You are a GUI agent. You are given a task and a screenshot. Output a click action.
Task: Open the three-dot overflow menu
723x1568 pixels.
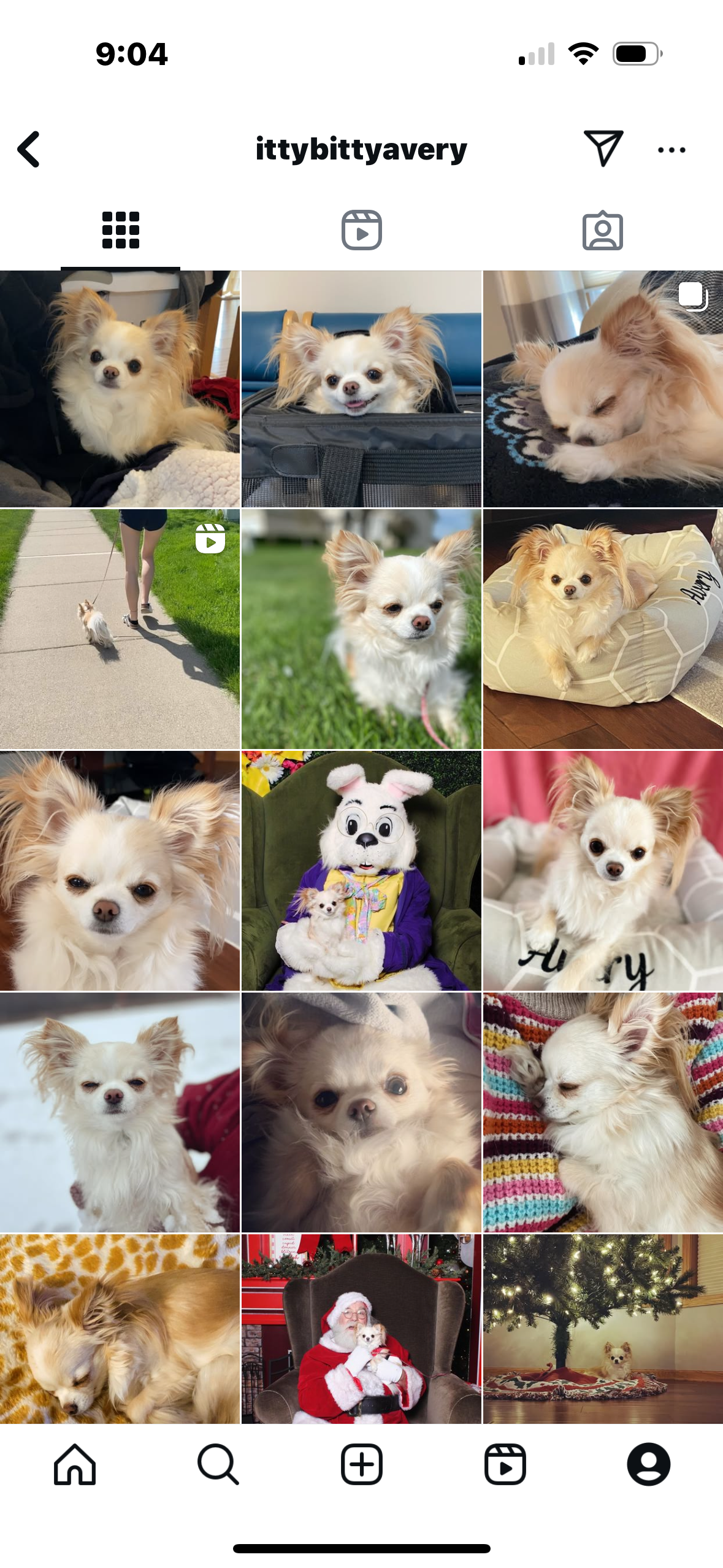coord(671,150)
